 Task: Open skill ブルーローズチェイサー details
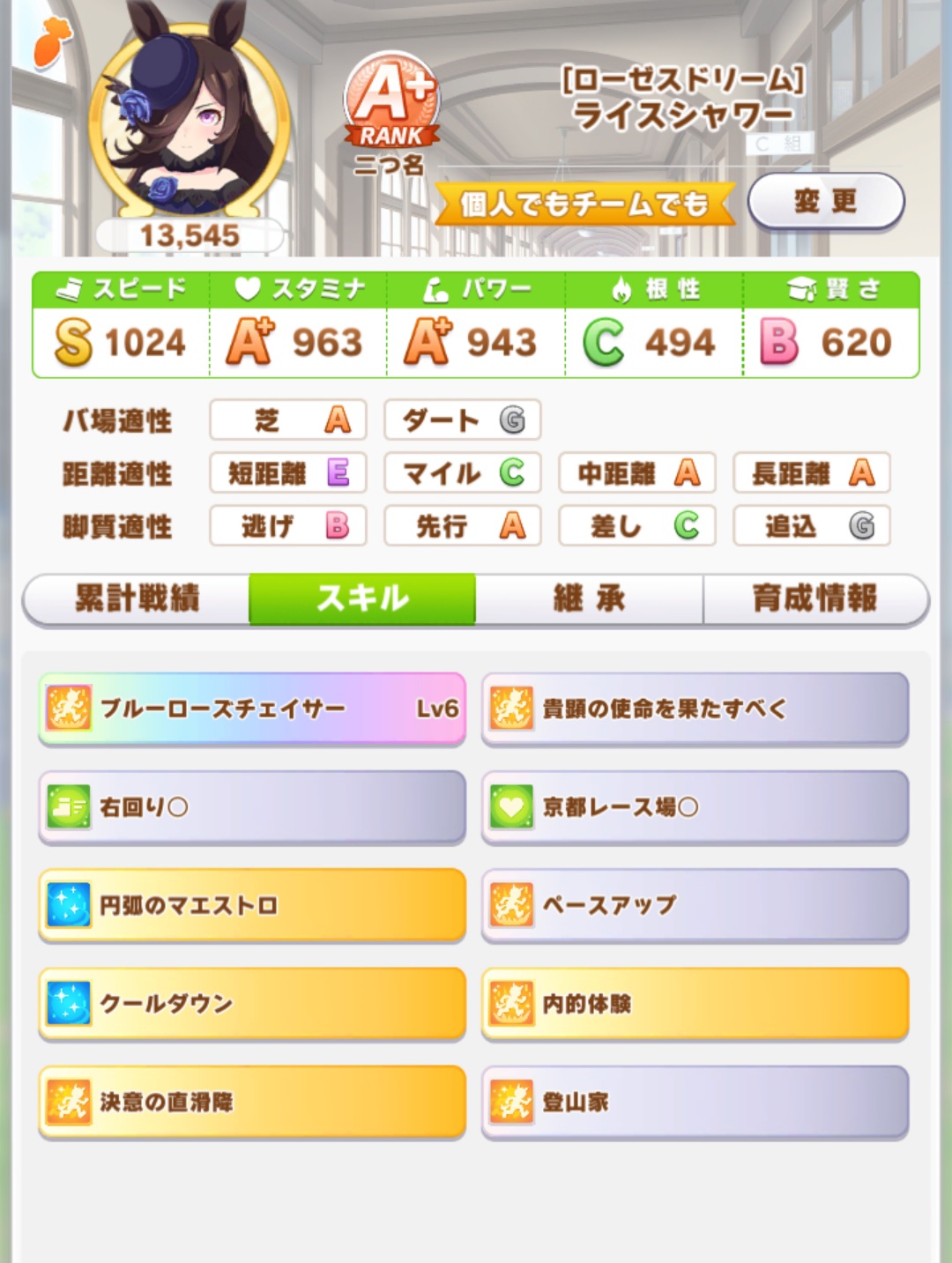point(252,710)
